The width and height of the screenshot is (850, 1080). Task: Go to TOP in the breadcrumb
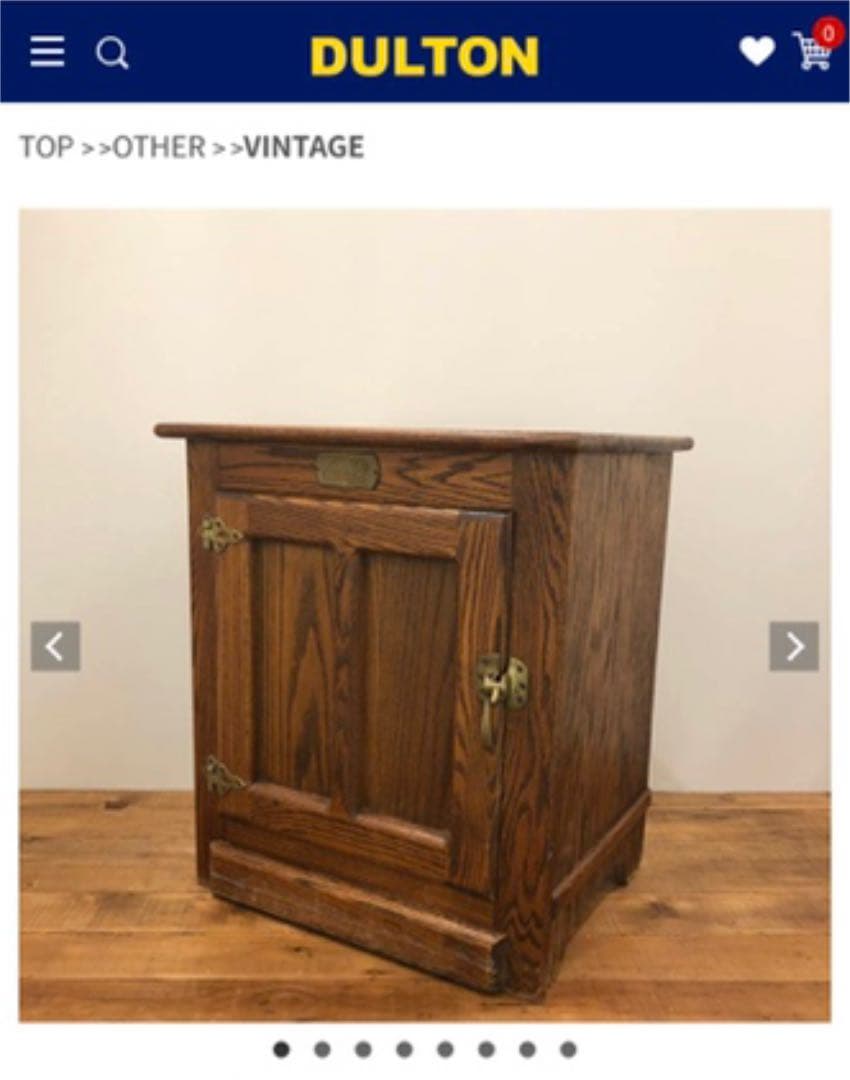pyautogui.click(x=46, y=147)
